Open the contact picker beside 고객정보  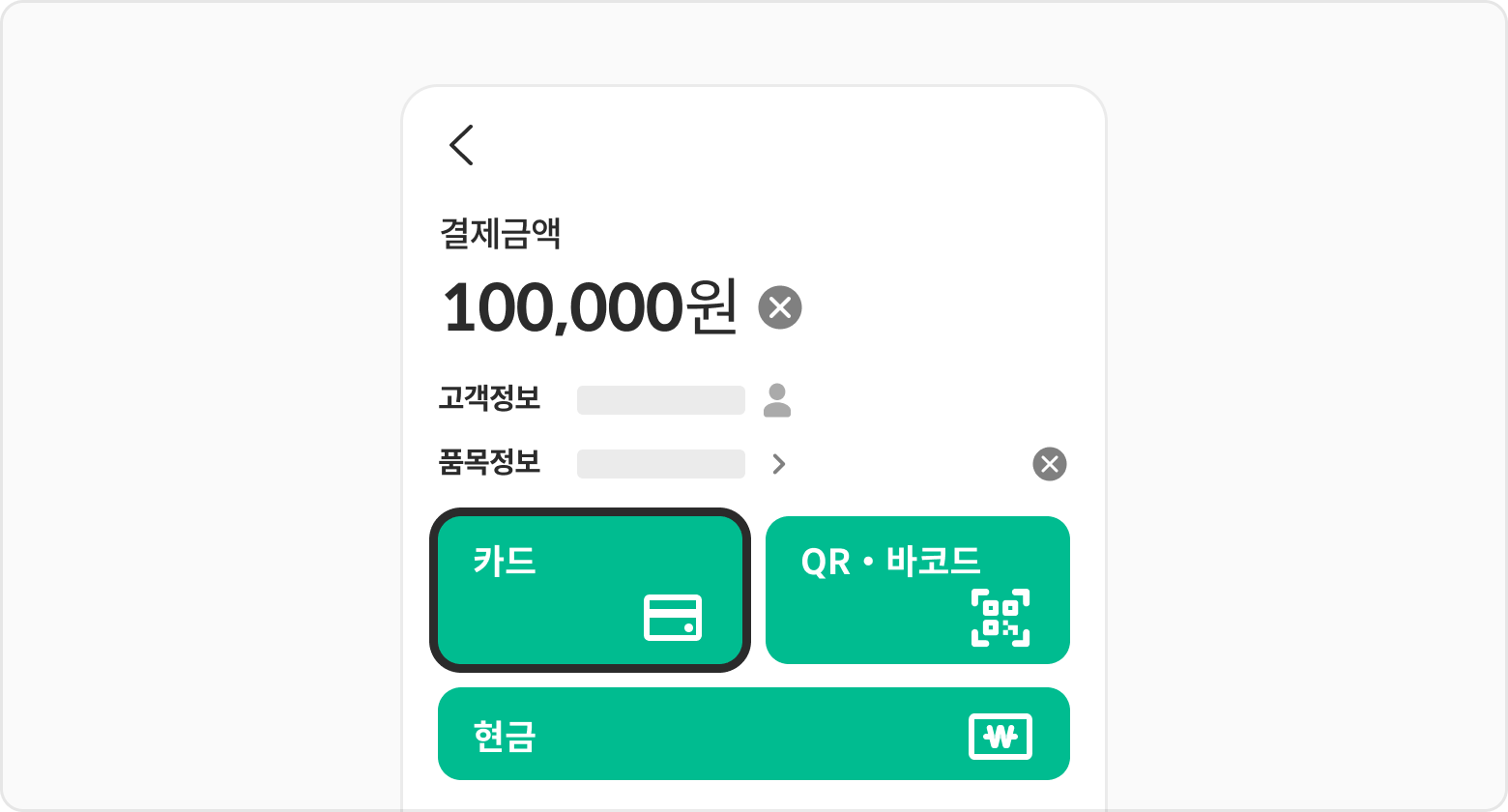[x=777, y=400]
